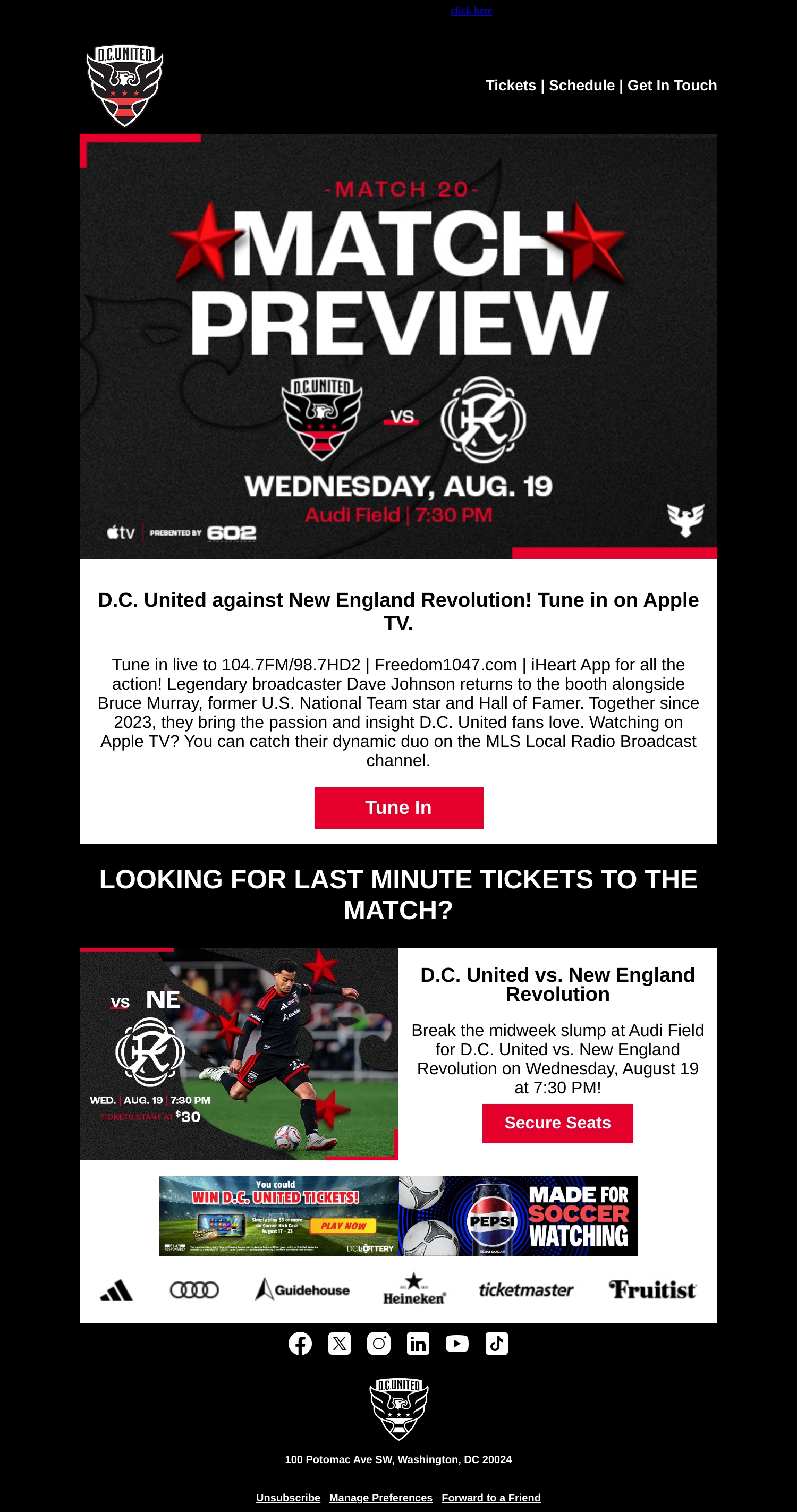Open the Tickets link in header
The height and width of the screenshot is (1512, 797).
(x=511, y=86)
